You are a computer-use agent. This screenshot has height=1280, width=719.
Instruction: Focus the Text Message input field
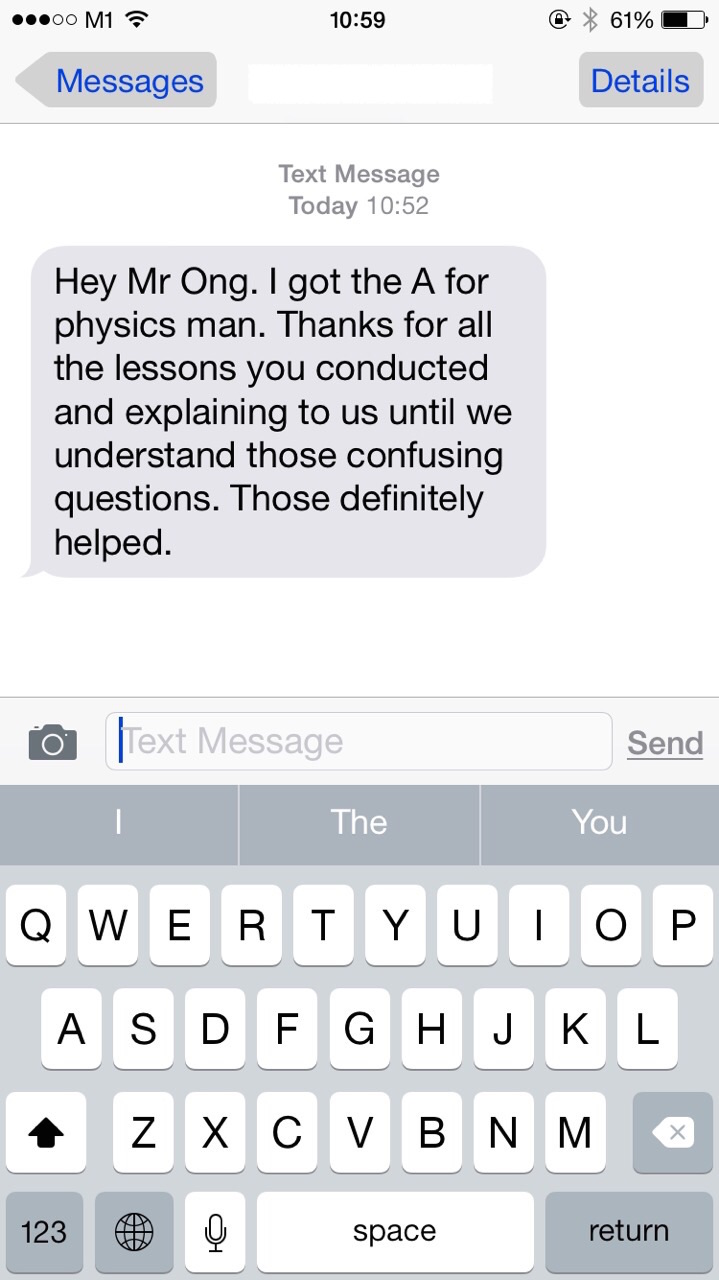(x=358, y=741)
